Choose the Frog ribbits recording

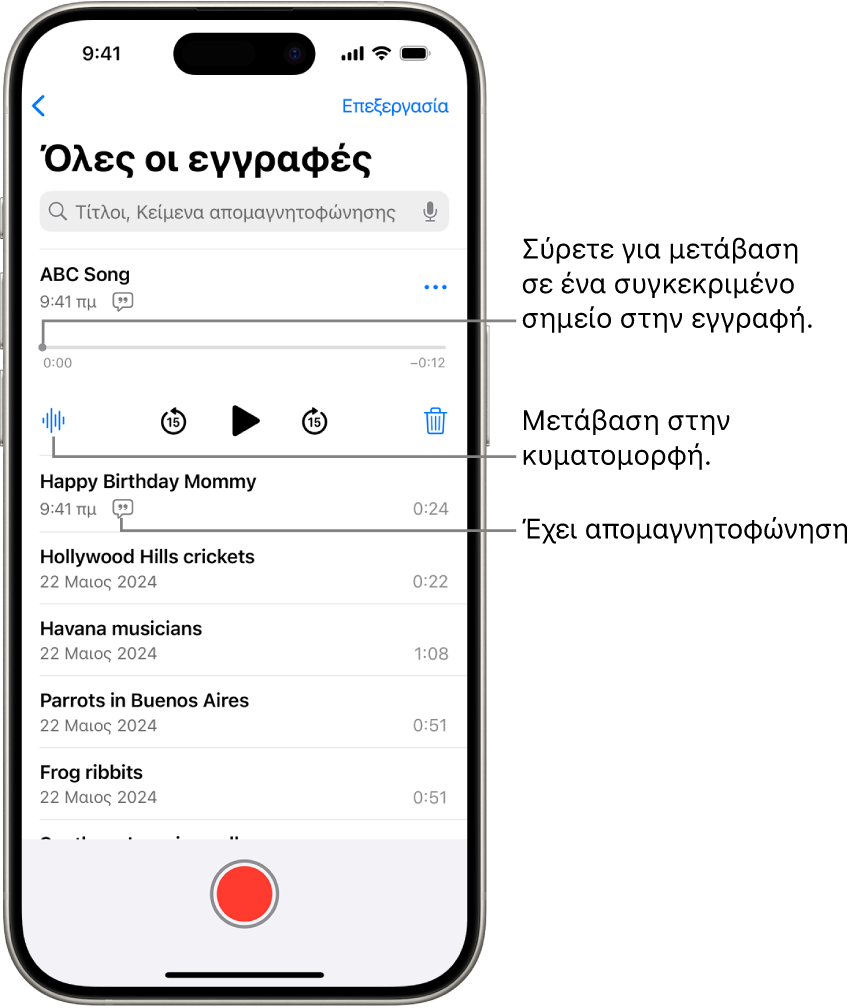pos(200,784)
